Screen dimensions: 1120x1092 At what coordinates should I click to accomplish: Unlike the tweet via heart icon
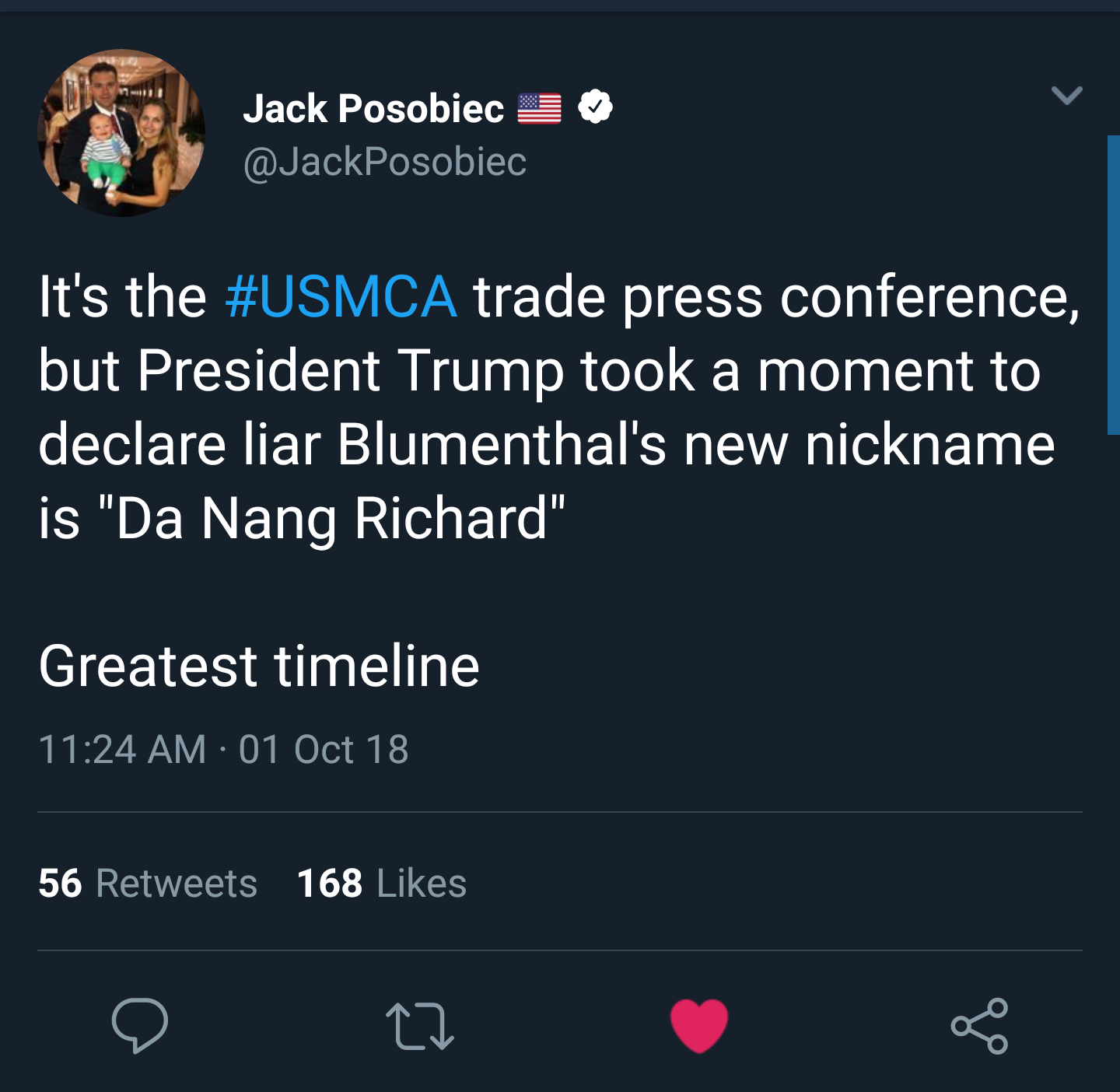coord(699,1026)
